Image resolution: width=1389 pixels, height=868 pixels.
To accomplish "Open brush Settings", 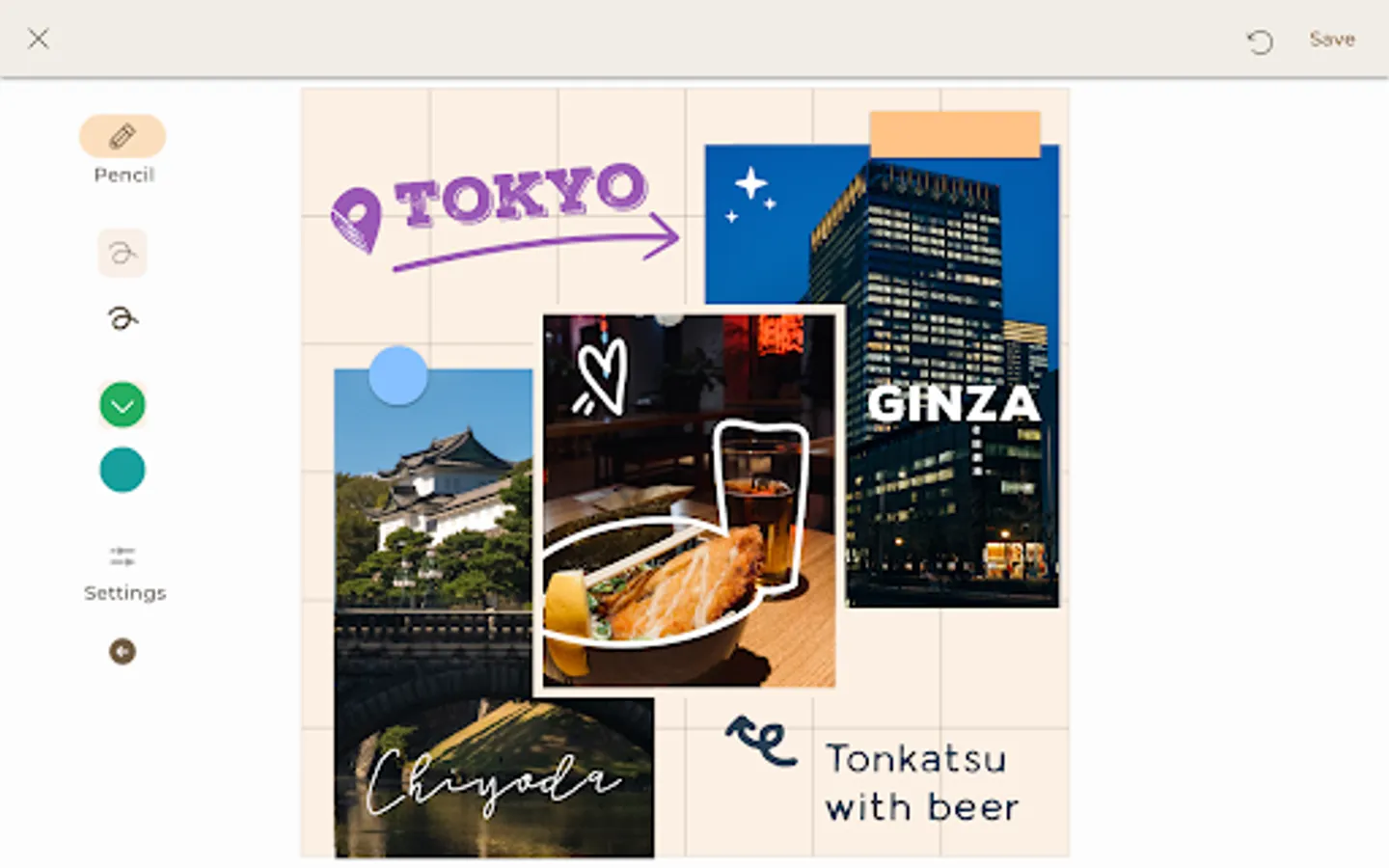I will tap(123, 571).
